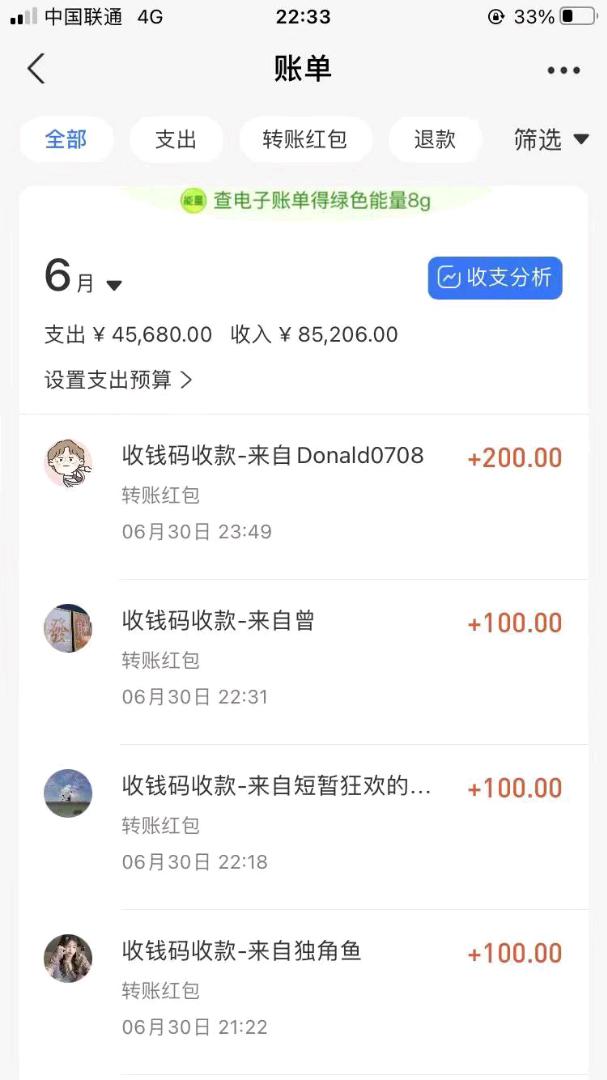Open the three-dot overflow menu
Viewport: 607px width, 1080px height.
click(563, 70)
